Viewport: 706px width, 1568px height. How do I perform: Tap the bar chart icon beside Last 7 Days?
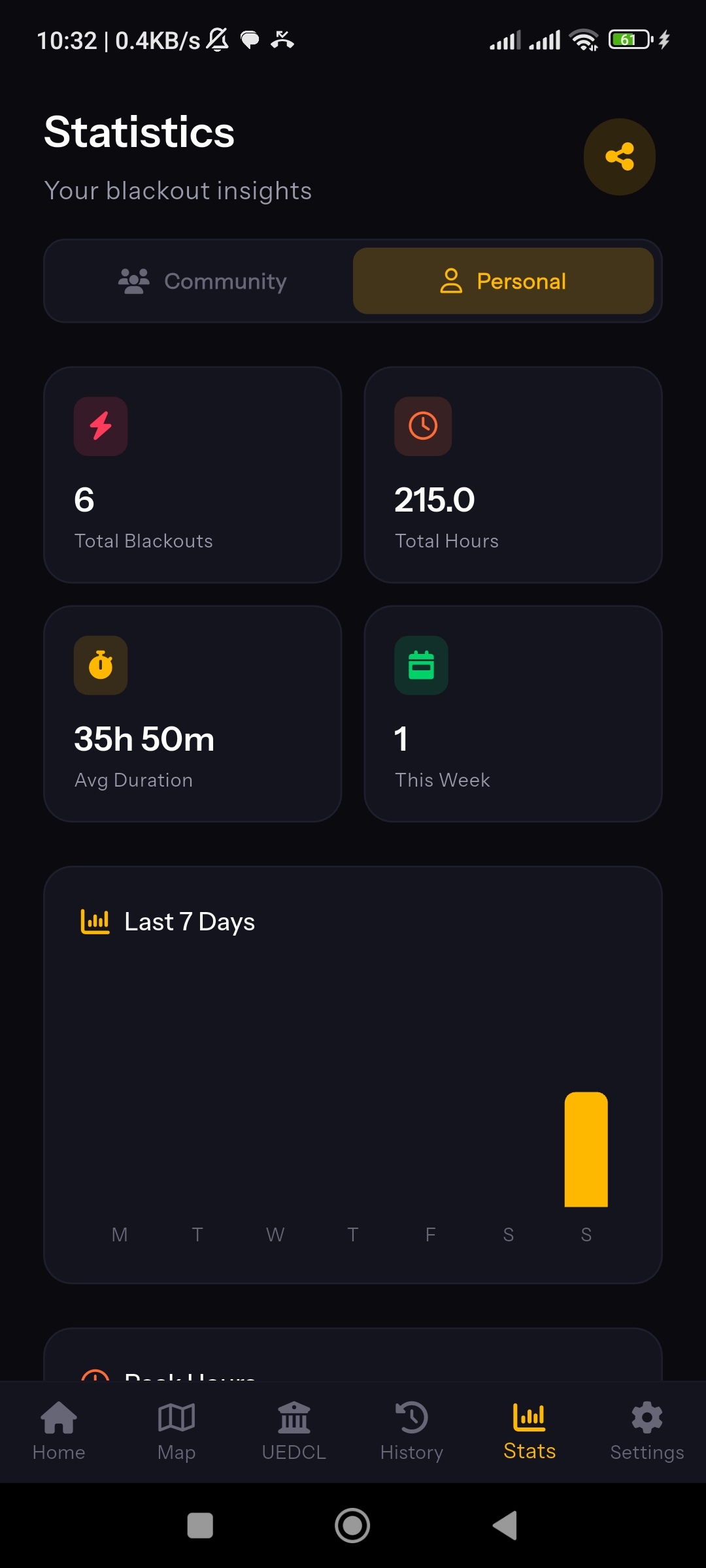[x=95, y=921]
